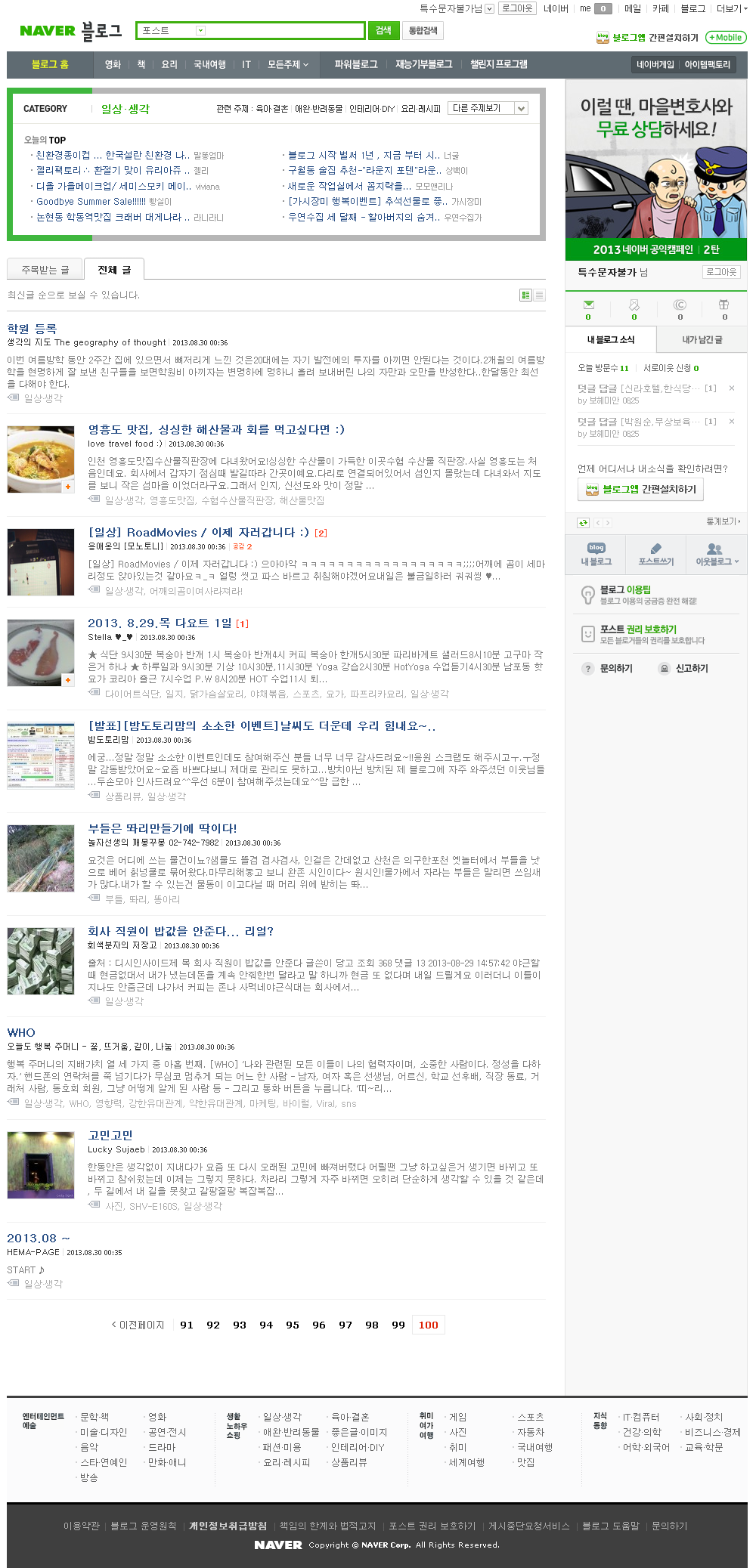Viewport: 756px width, 1568px height.
Task: Open the 신고하기 report link
Action: pos(684,668)
